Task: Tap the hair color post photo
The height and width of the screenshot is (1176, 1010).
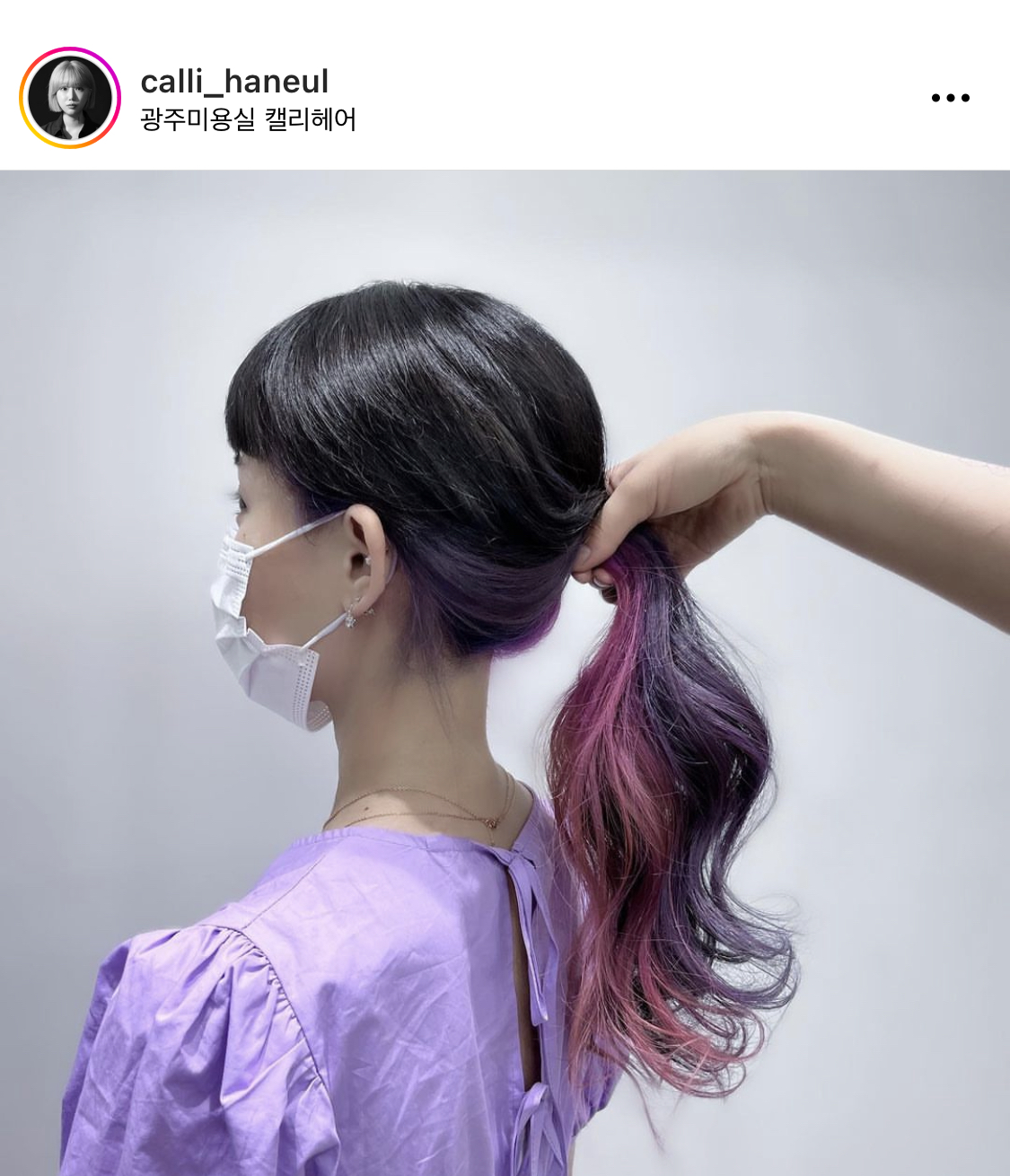Action: (x=505, y=673)
